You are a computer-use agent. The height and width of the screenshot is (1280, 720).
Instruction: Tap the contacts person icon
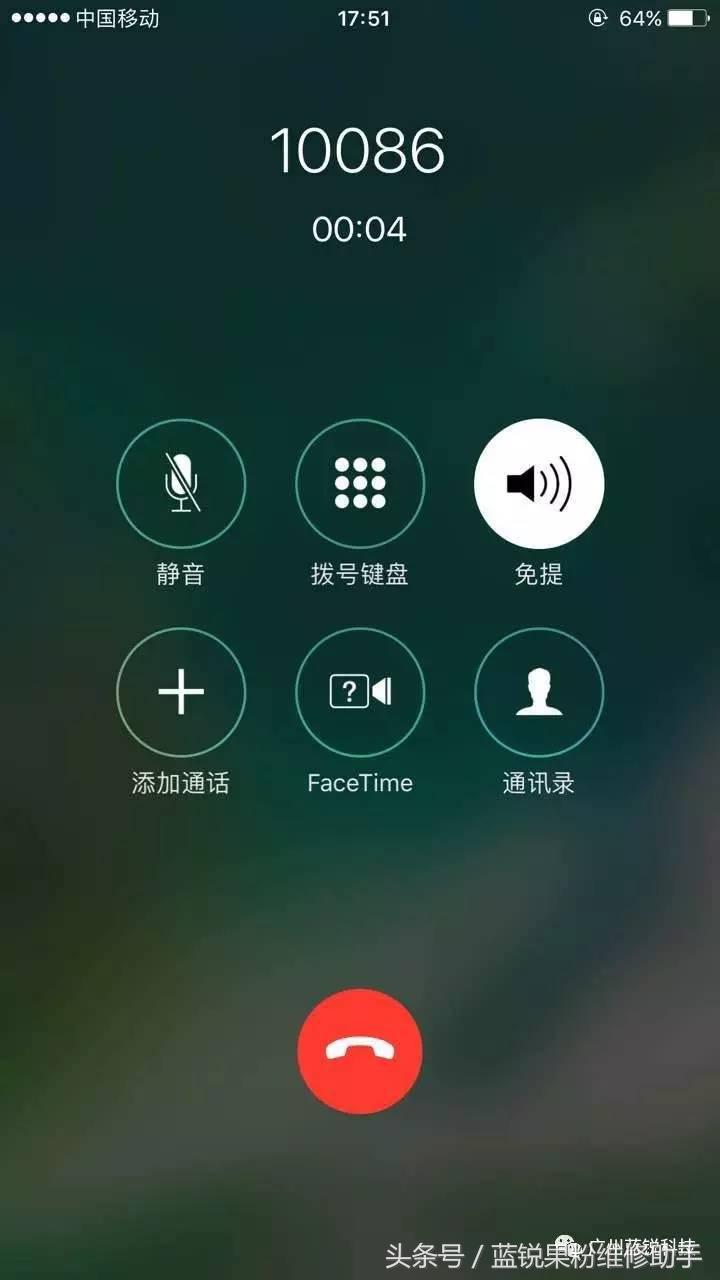(x=539, y=692)
